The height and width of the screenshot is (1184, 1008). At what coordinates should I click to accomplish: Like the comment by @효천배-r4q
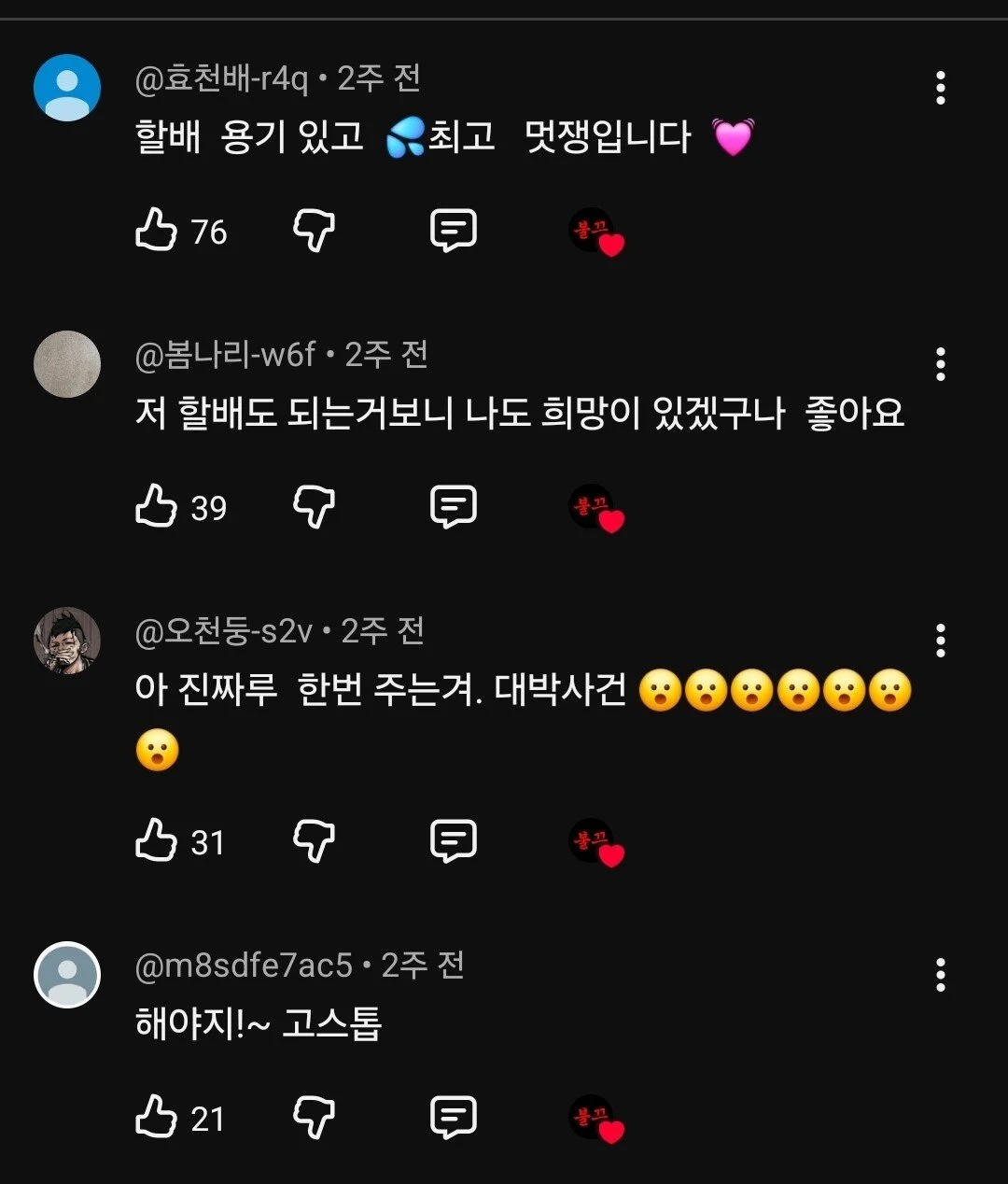(x=157, y=230)
